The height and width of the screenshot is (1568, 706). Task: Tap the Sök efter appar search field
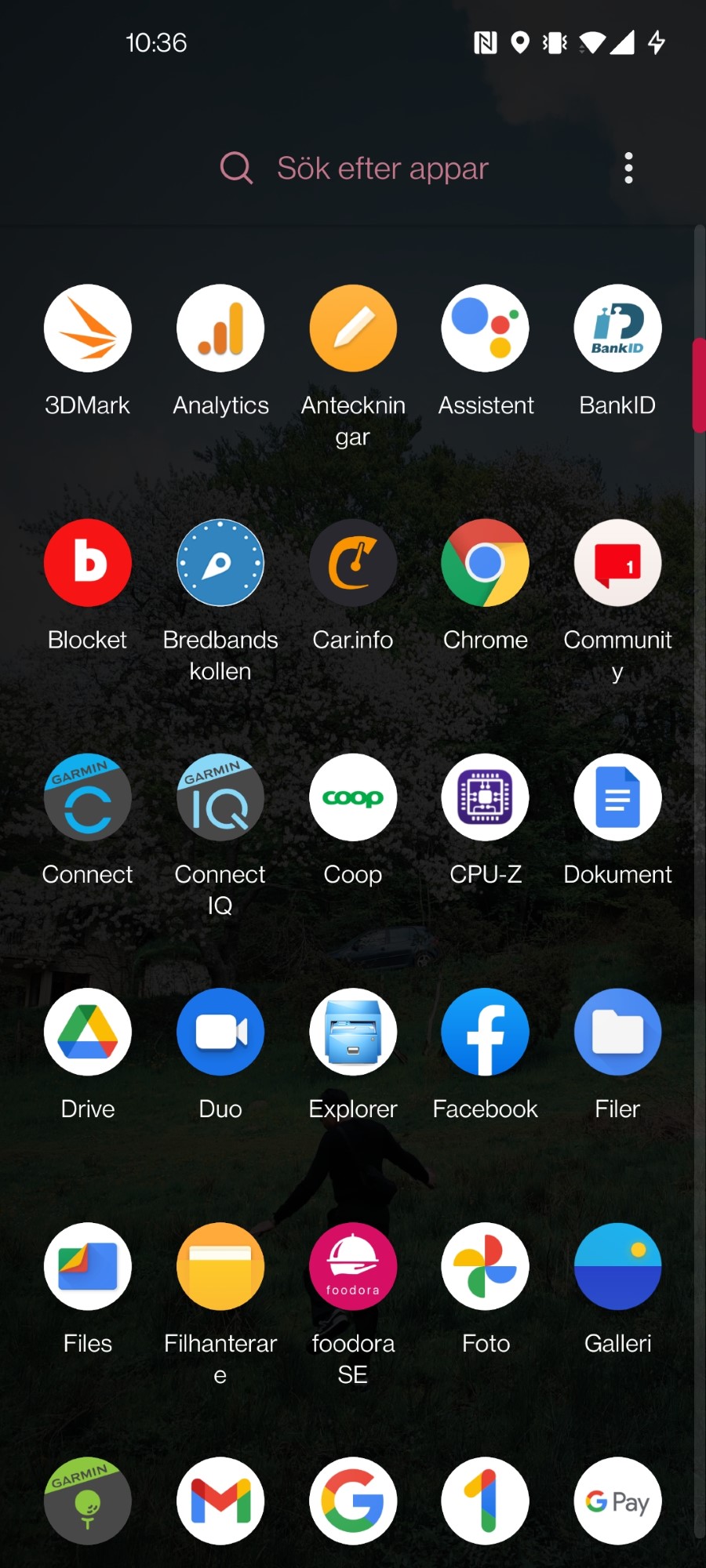[x=353, y=168]
